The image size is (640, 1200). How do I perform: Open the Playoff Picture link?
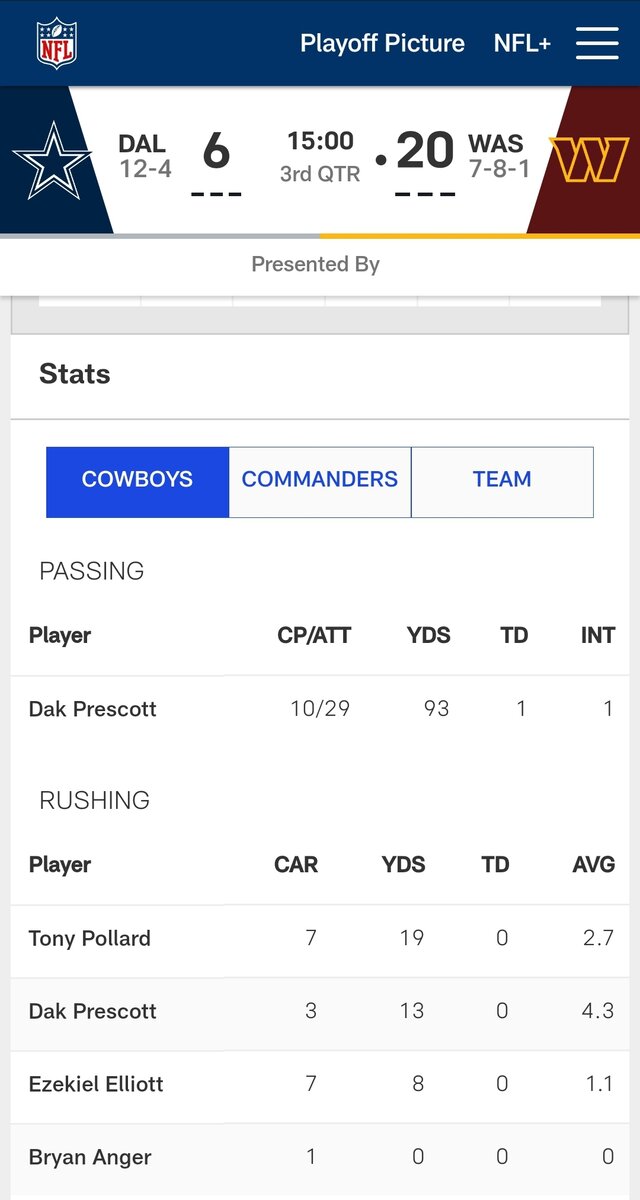click(x=382, y=44)
